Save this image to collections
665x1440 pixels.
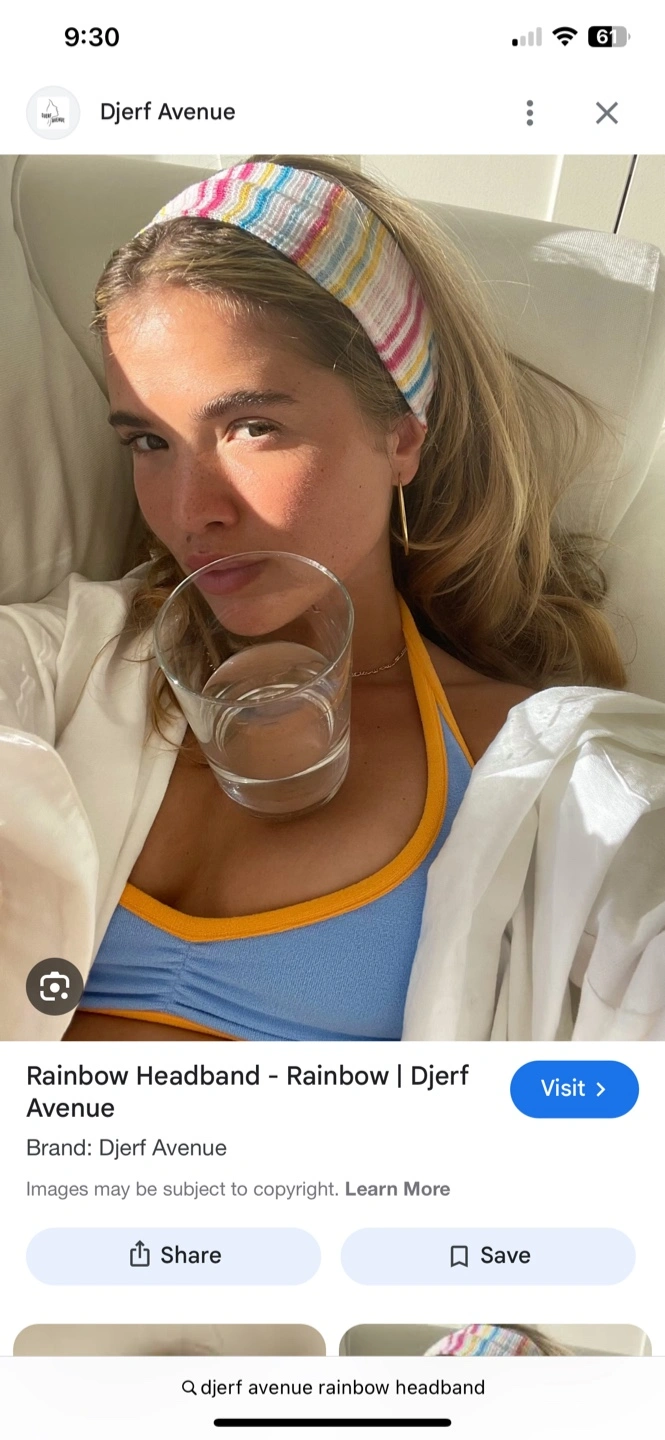(488, 1255)
